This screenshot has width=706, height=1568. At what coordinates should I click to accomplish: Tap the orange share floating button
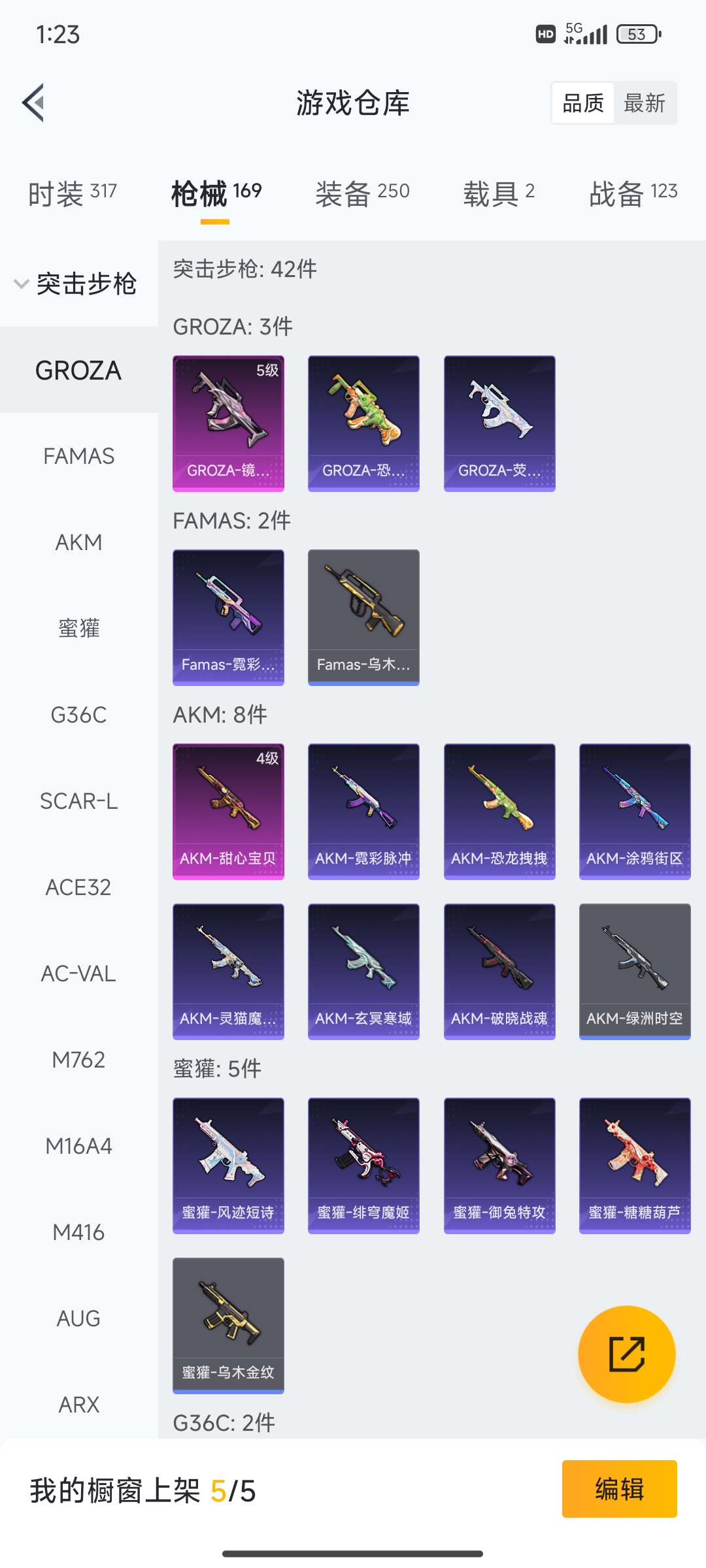click(x=626, y=1354)
